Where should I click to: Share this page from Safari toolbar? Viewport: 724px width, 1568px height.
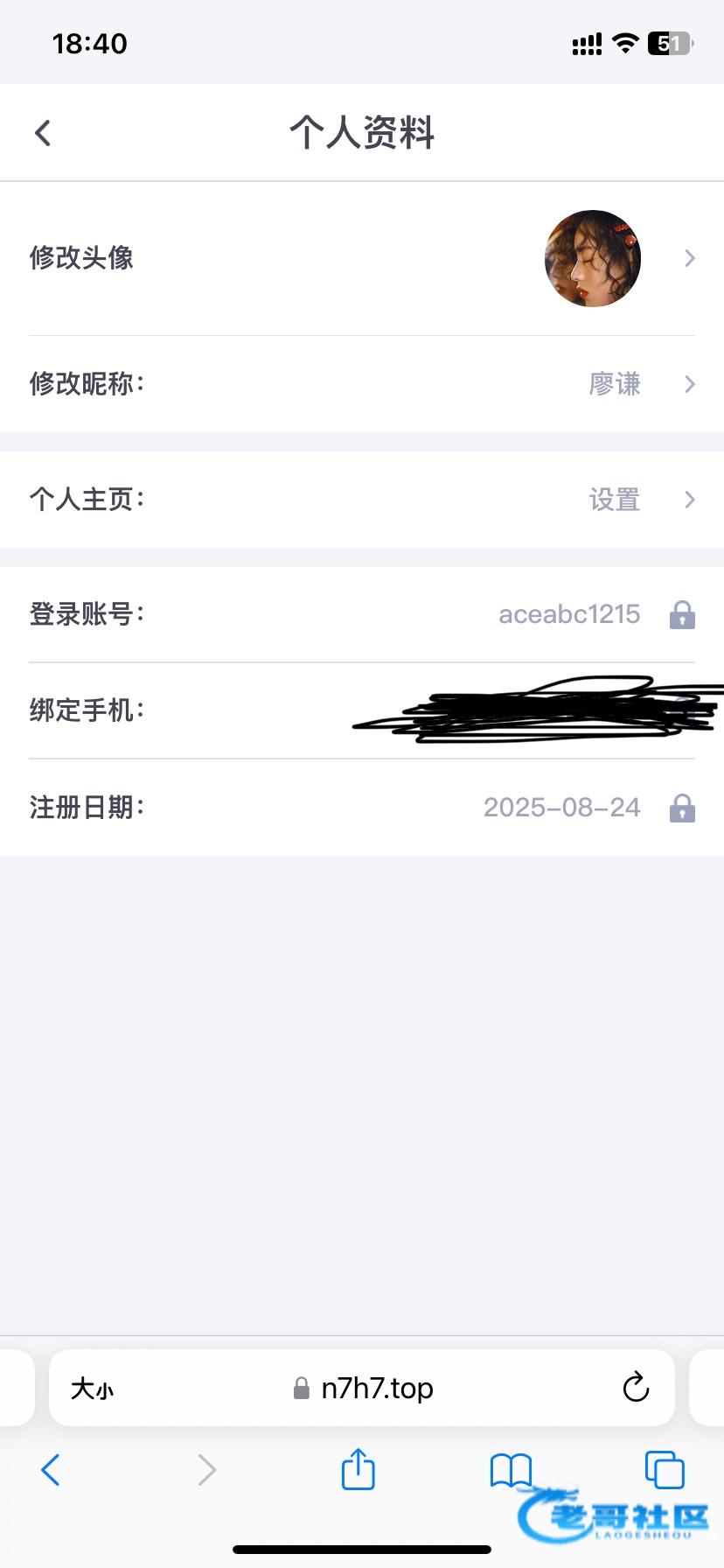coord(358,1469)
